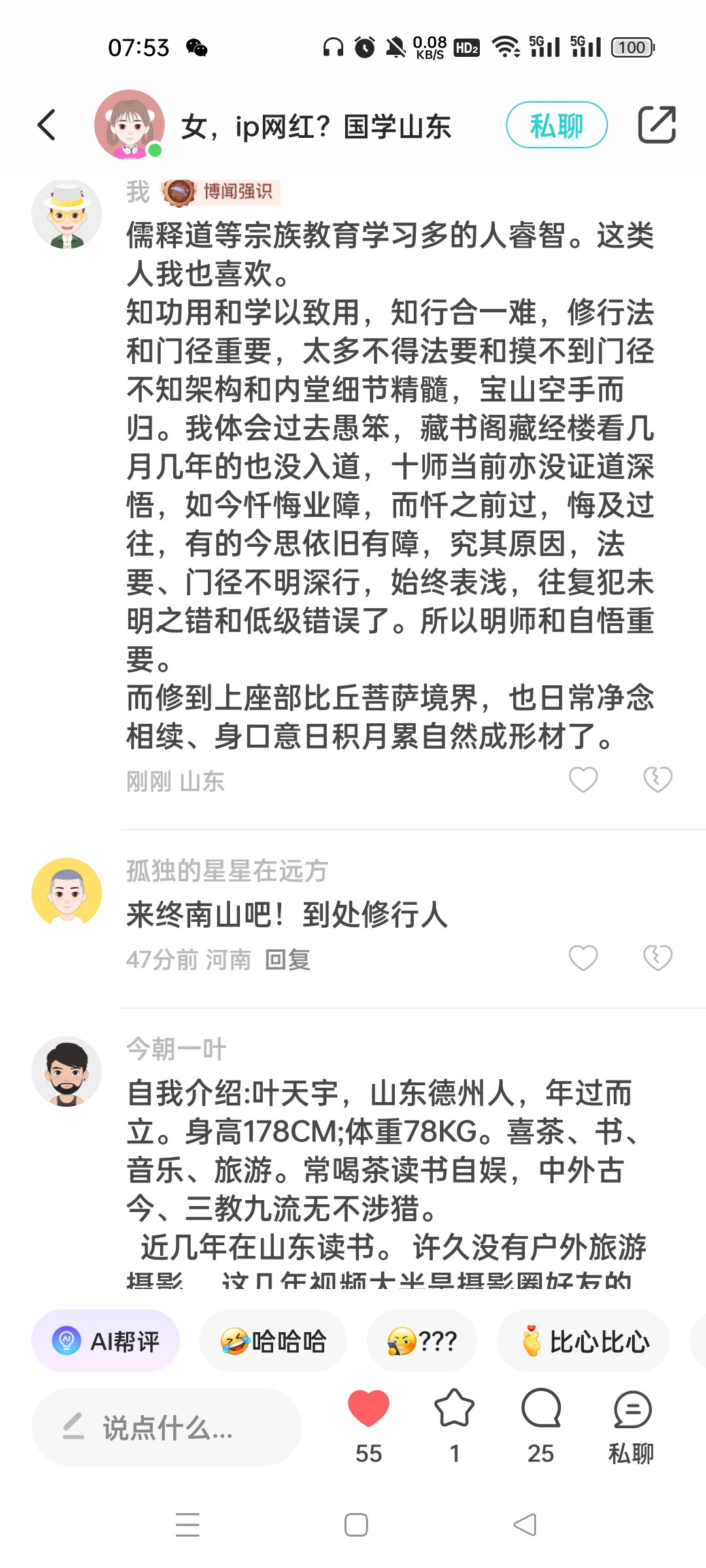The width and height of the screenshot is (706, 1568).
Task: Use the AI帮评 suggestion chip
Action: (106, 1341)
